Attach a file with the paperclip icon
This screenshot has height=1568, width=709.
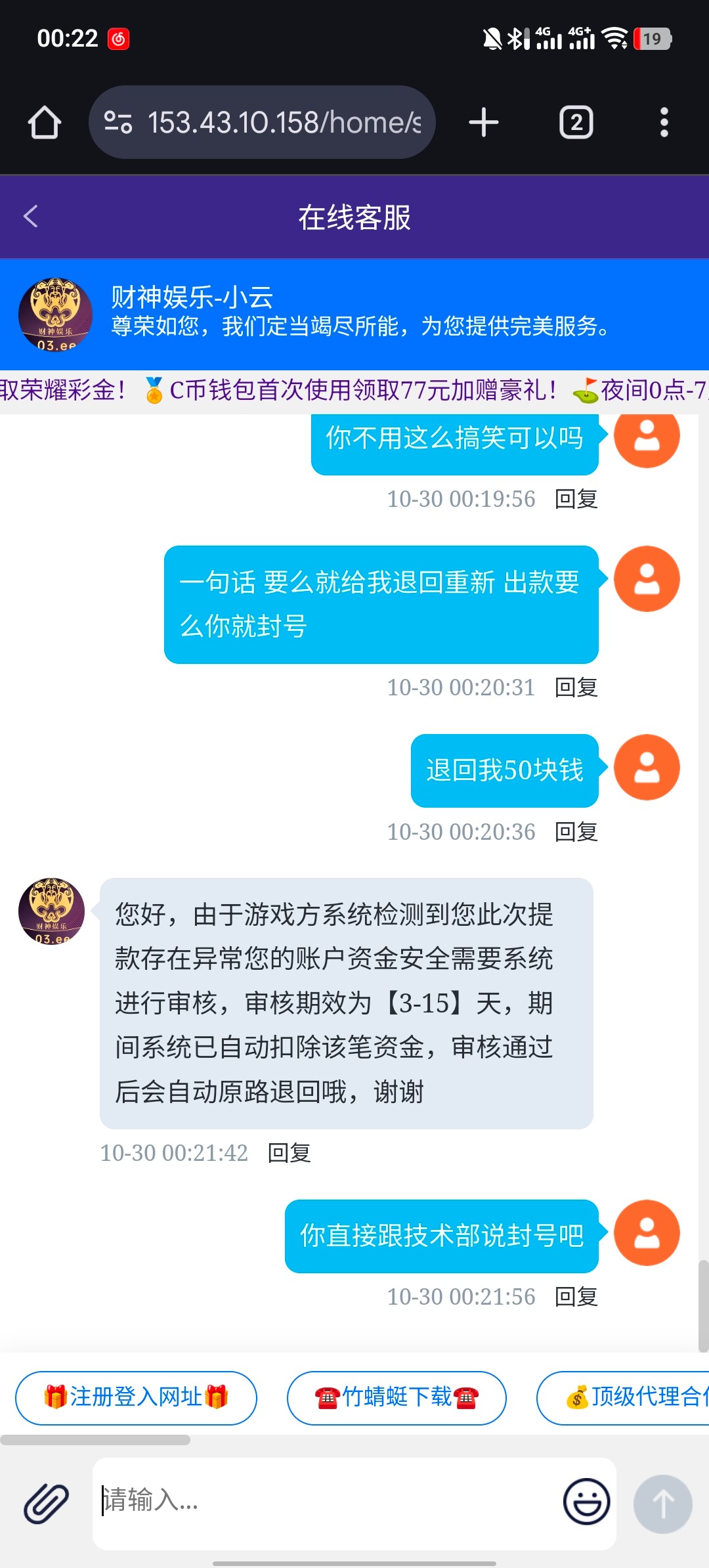[47, 1504]
